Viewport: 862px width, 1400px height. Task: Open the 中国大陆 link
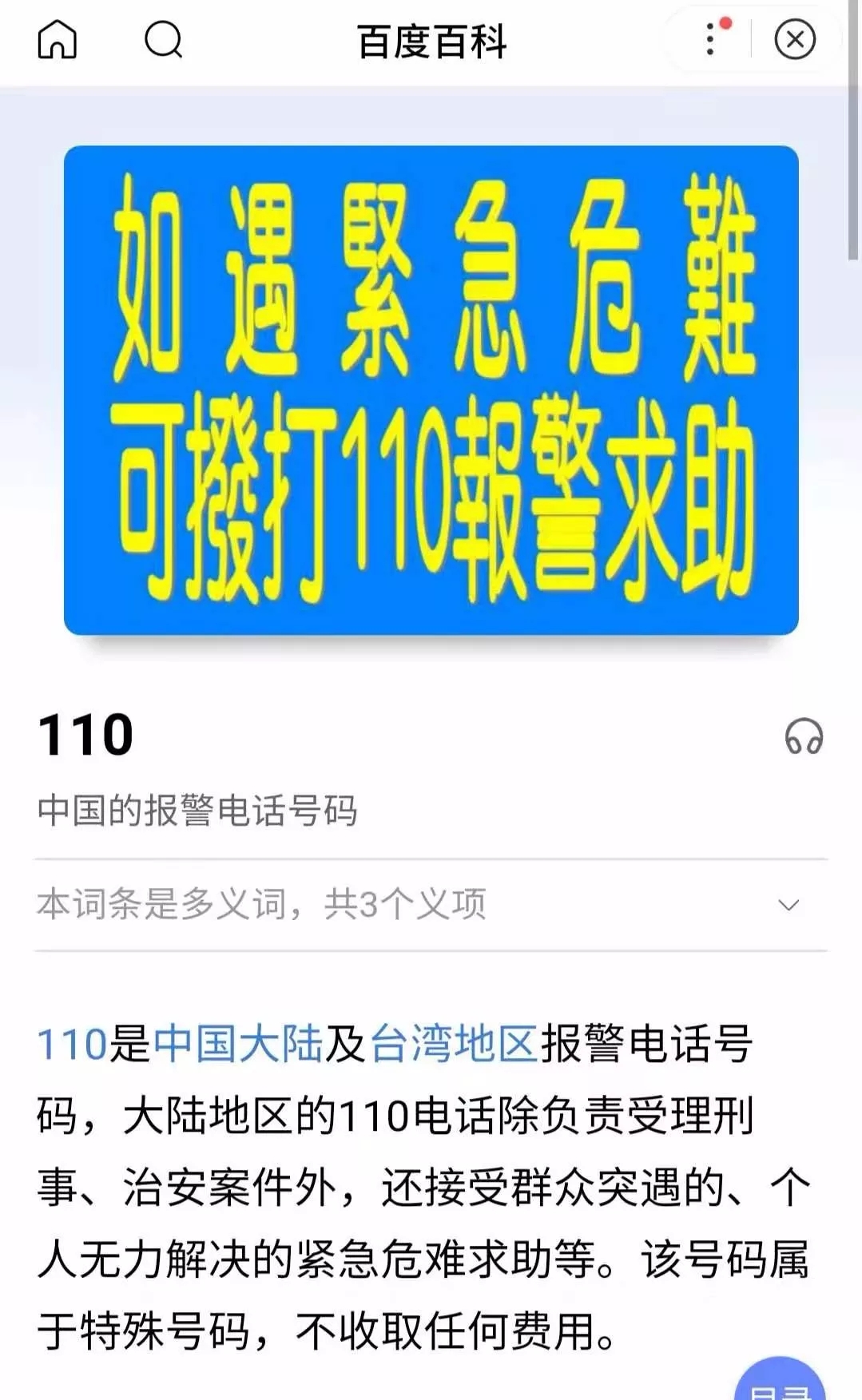point(237,1044)
